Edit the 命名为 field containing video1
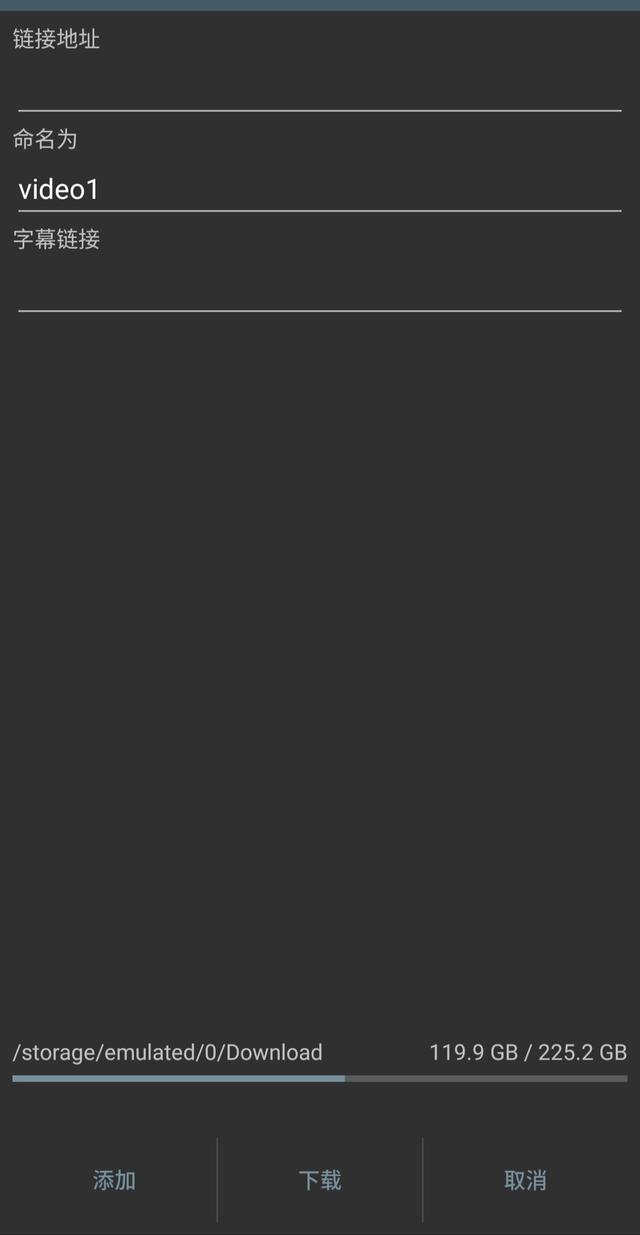Screen dimensions: 640x1235 pyautogui.click(x=320, y=189)
